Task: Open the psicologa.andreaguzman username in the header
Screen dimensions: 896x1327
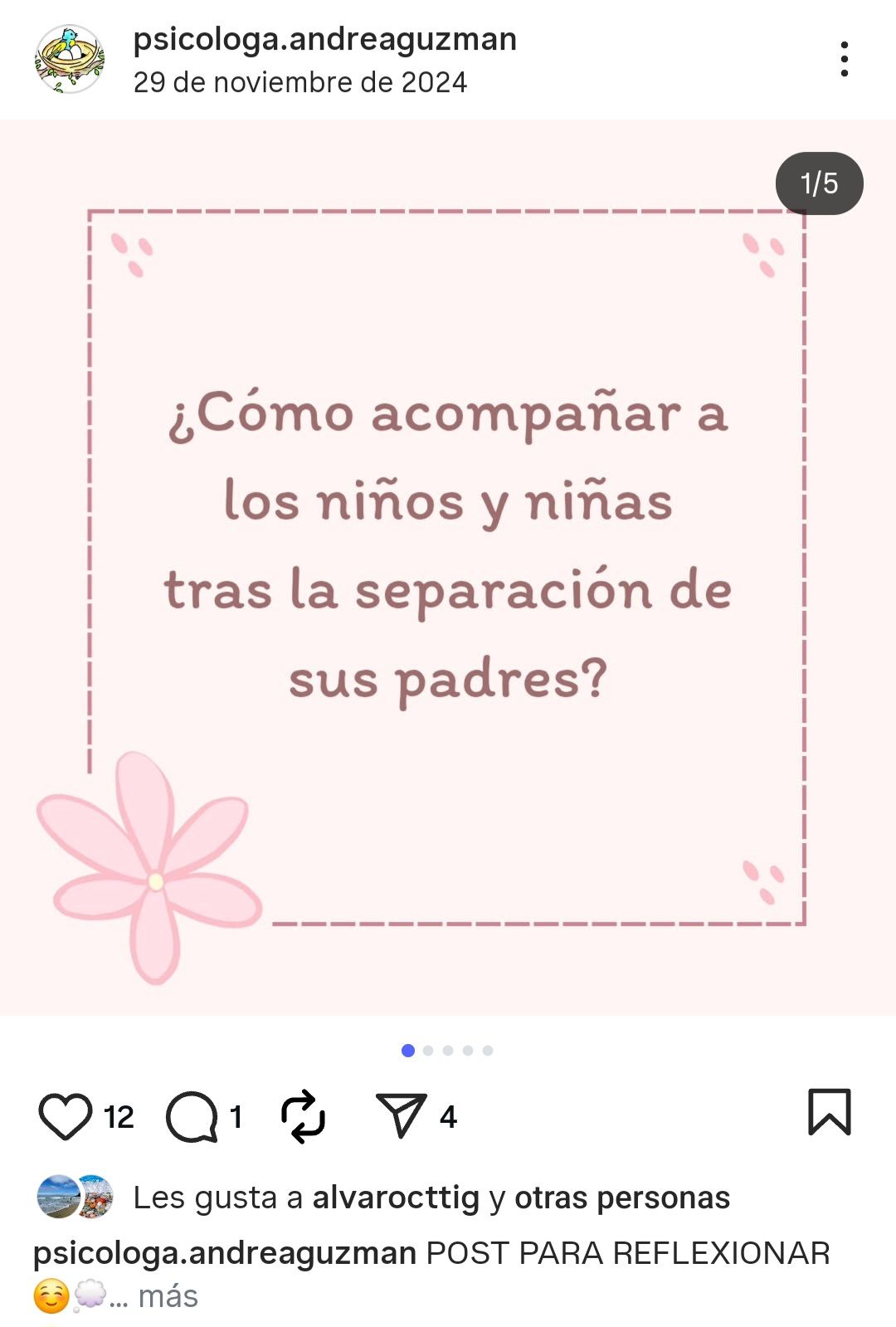Action: tap(324, 39)
